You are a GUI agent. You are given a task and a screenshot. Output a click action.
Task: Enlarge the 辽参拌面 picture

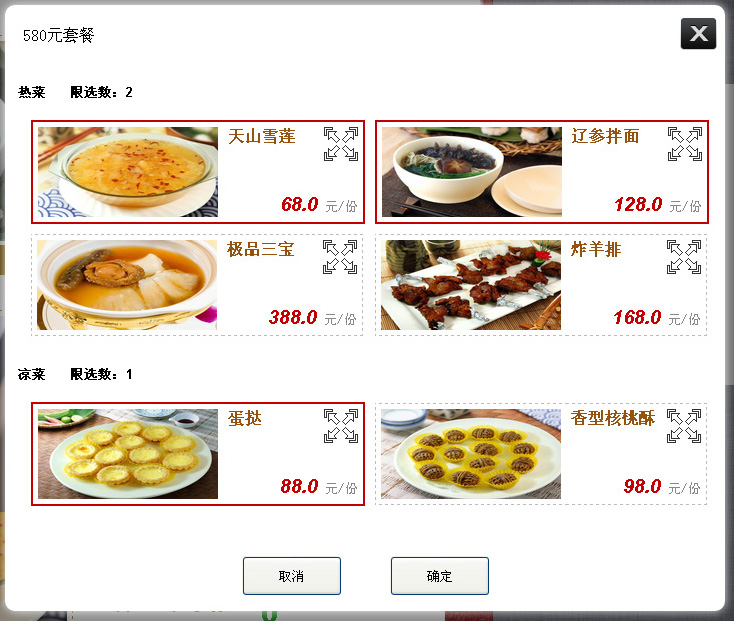pyautogui.click(x=685, y=144)
